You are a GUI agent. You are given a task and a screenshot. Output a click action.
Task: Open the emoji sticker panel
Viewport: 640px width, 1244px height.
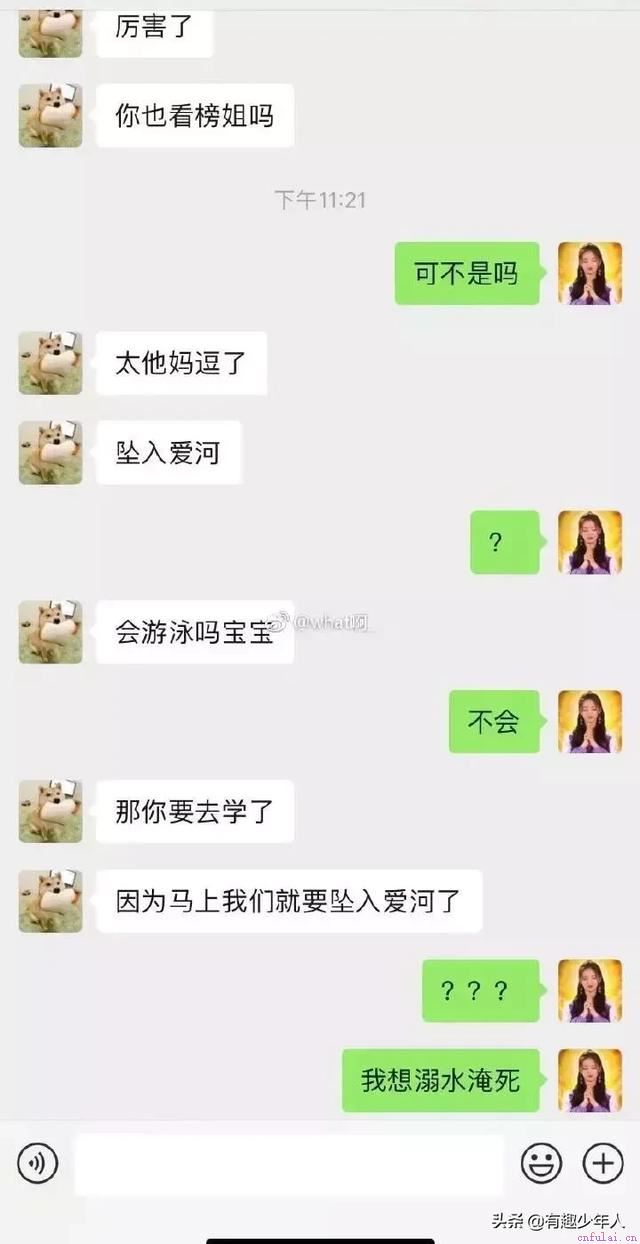[541, 1163]
